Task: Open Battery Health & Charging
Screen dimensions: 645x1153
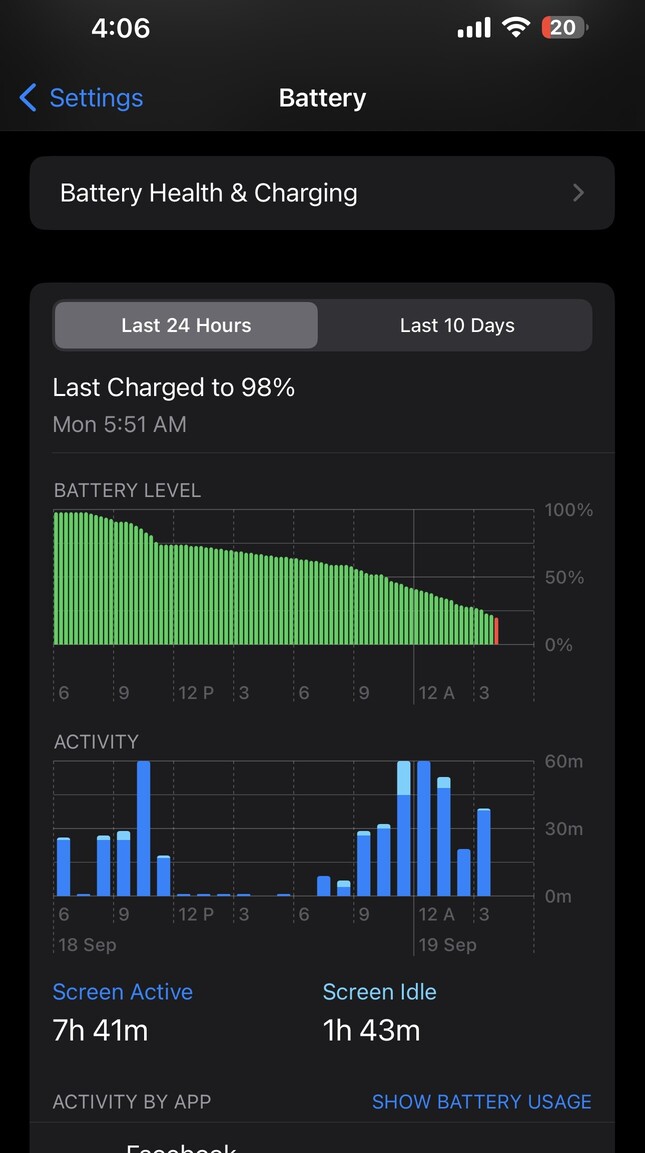Action: [322, 193]
